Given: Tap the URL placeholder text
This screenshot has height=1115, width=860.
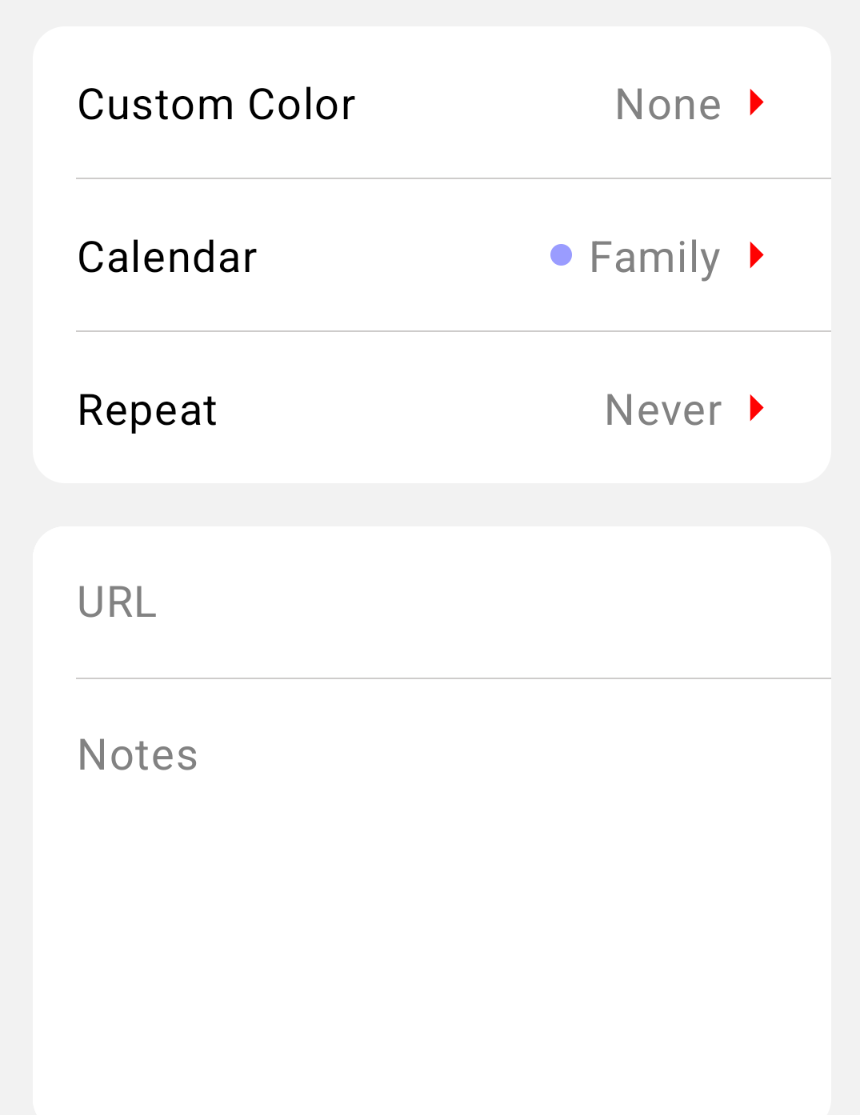Looking at the screenshot, I should click(117, 601).
